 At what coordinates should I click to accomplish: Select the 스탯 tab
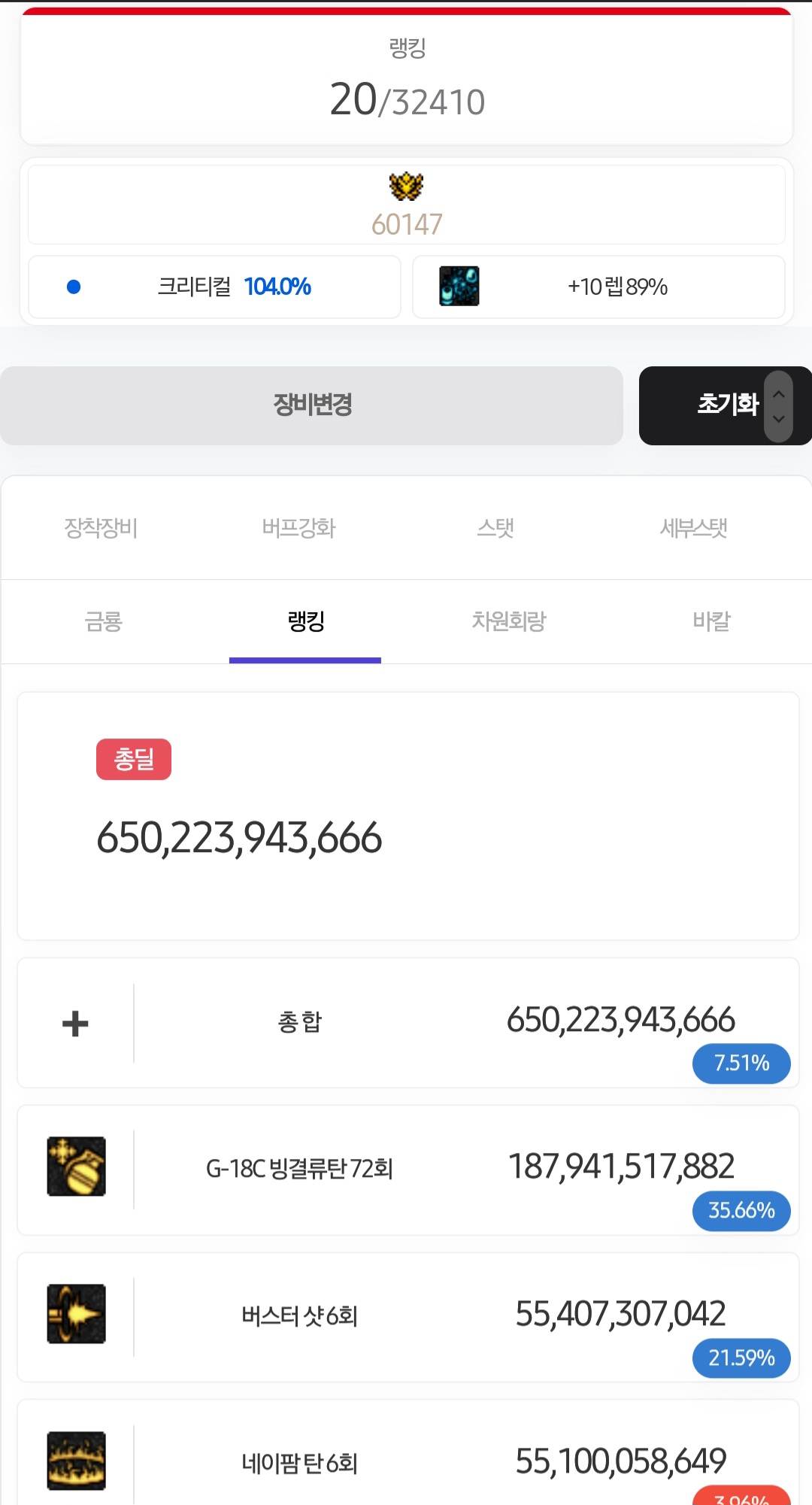click(x=495, y=528)
